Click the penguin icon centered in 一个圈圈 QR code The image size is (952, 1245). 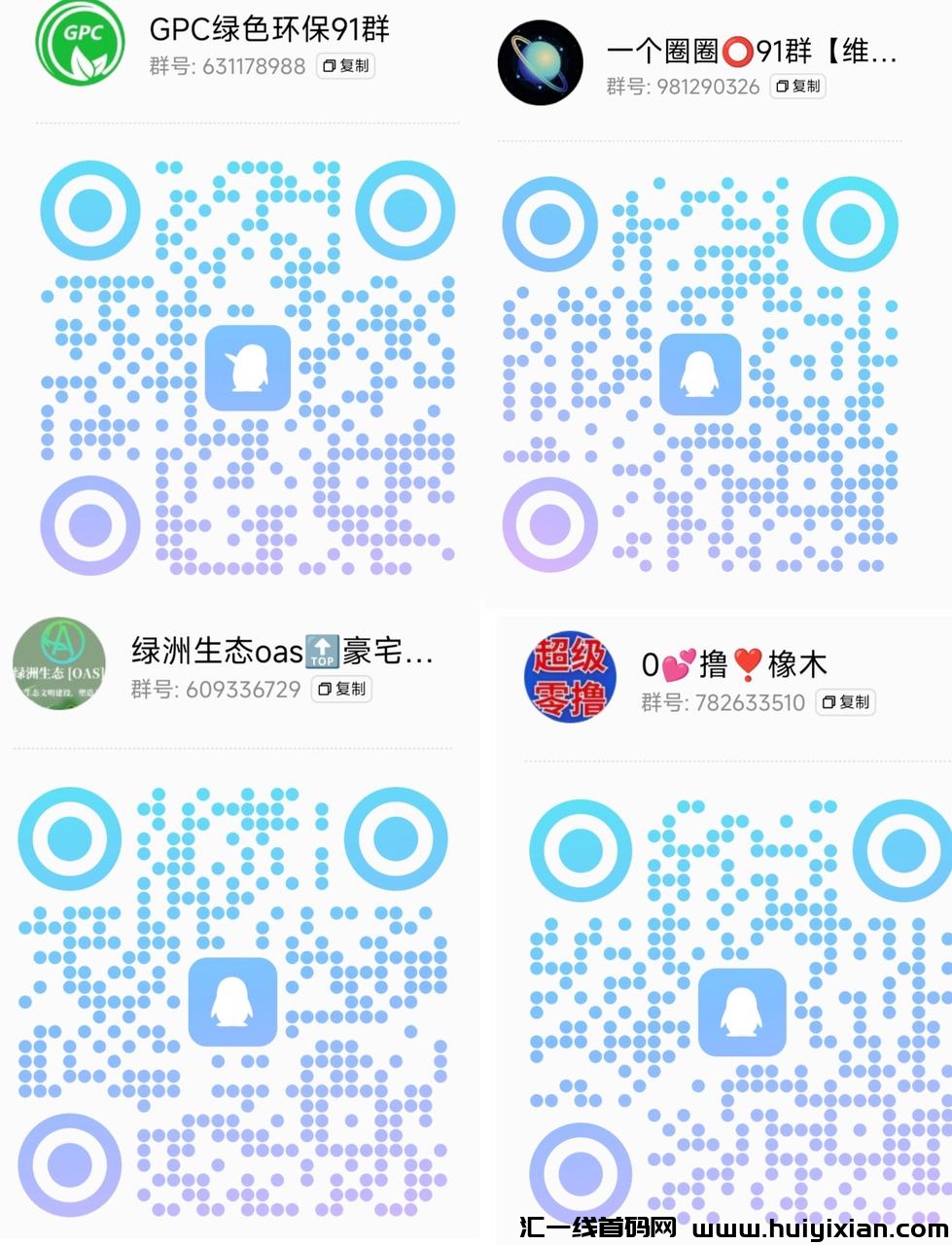(x=700, y=374)
